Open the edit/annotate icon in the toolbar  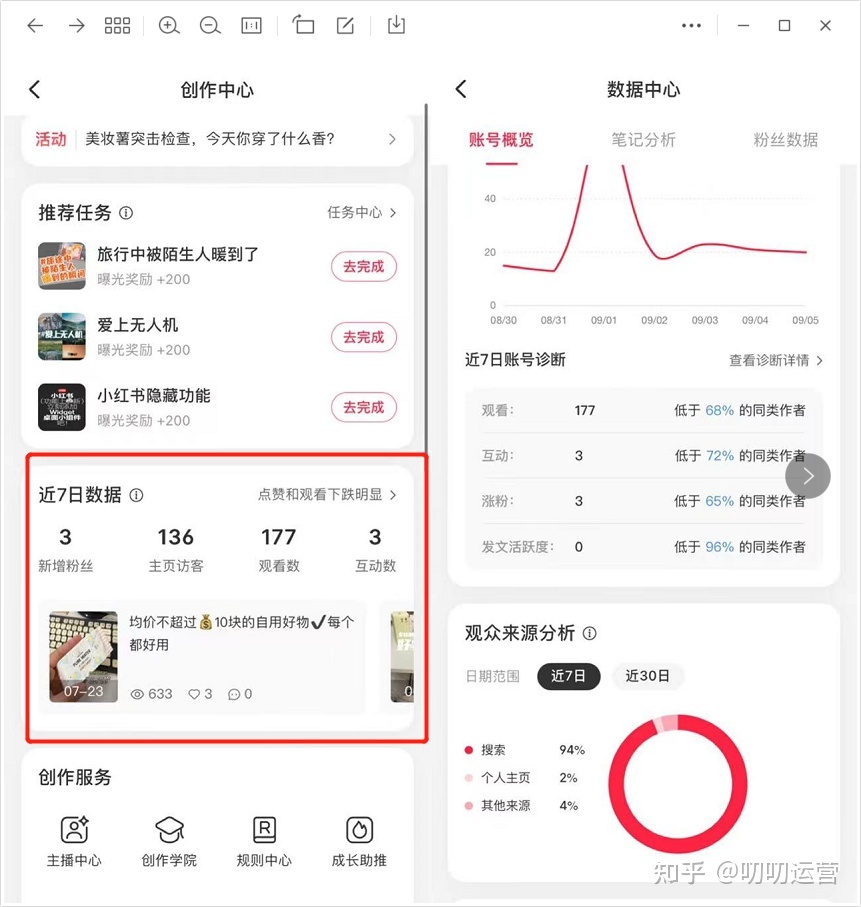344,25
